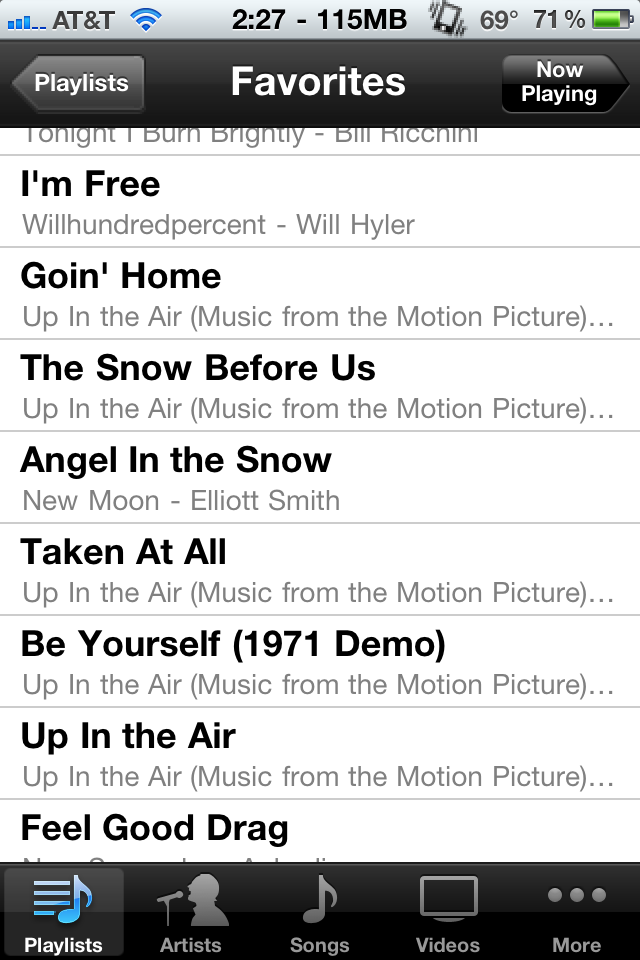Viewport: 640px width, 960px height.
Task: Play the song Goin' Home
Action: [x=320, y=294]
